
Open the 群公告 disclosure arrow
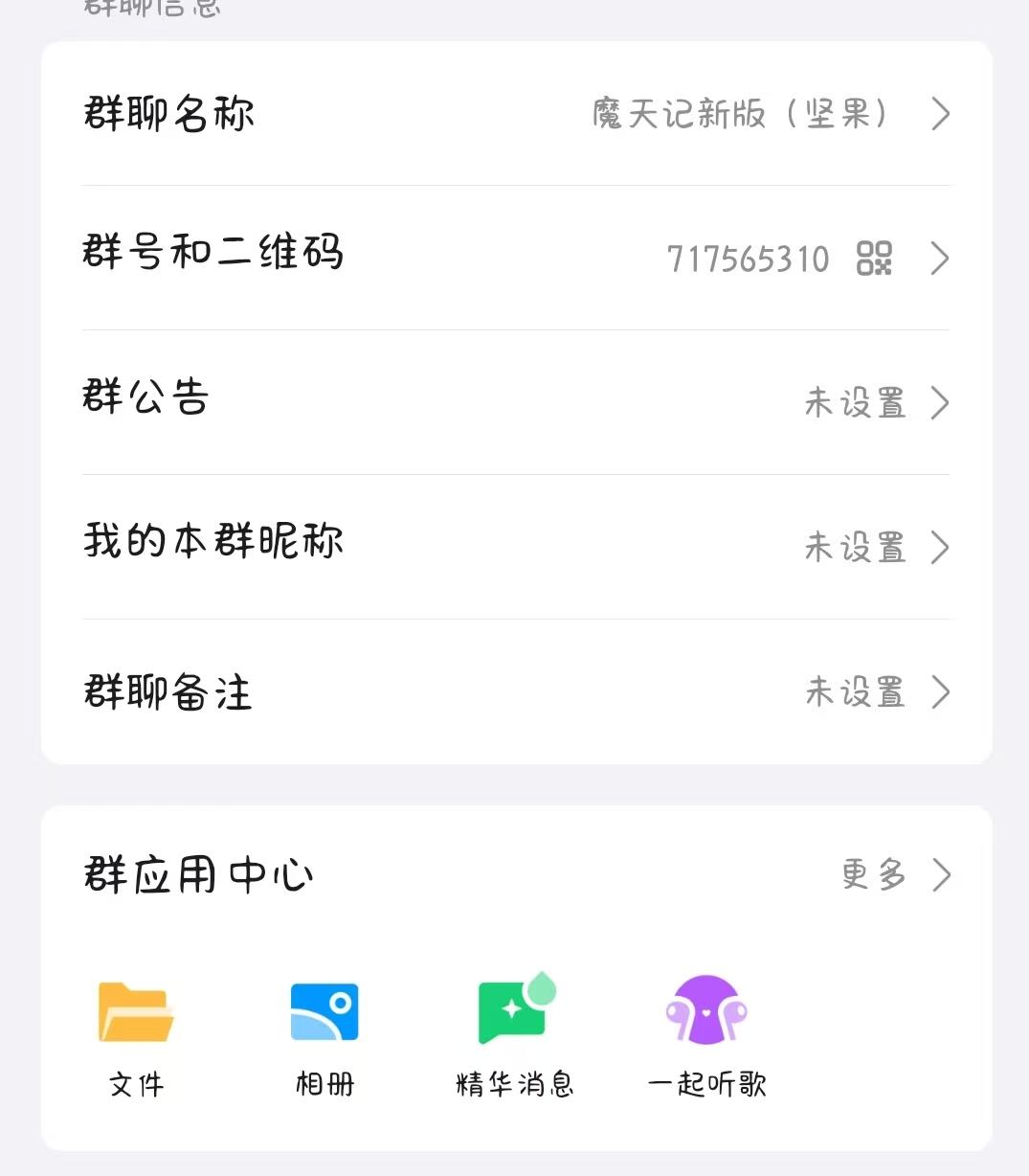click(940, 402)
